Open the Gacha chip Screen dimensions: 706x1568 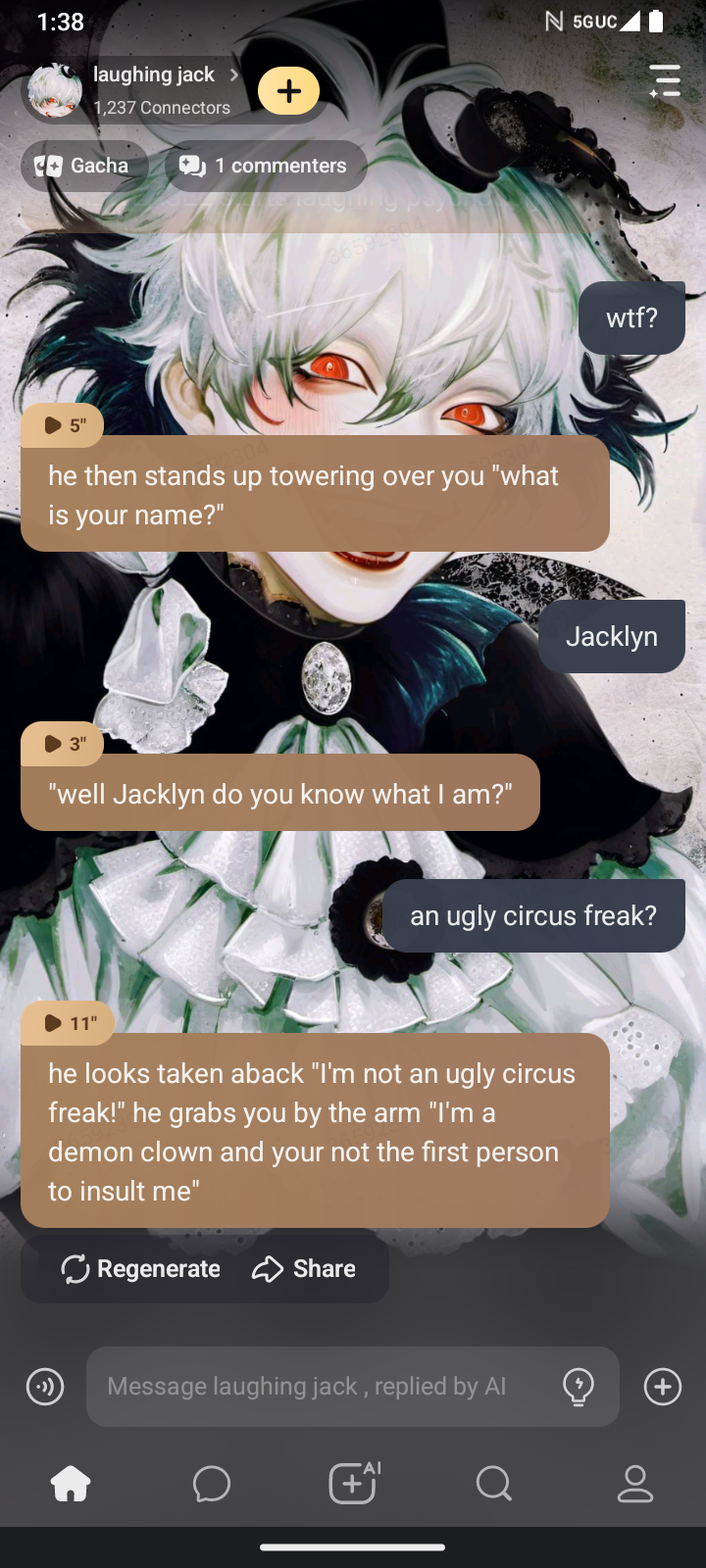click(83, 166)
